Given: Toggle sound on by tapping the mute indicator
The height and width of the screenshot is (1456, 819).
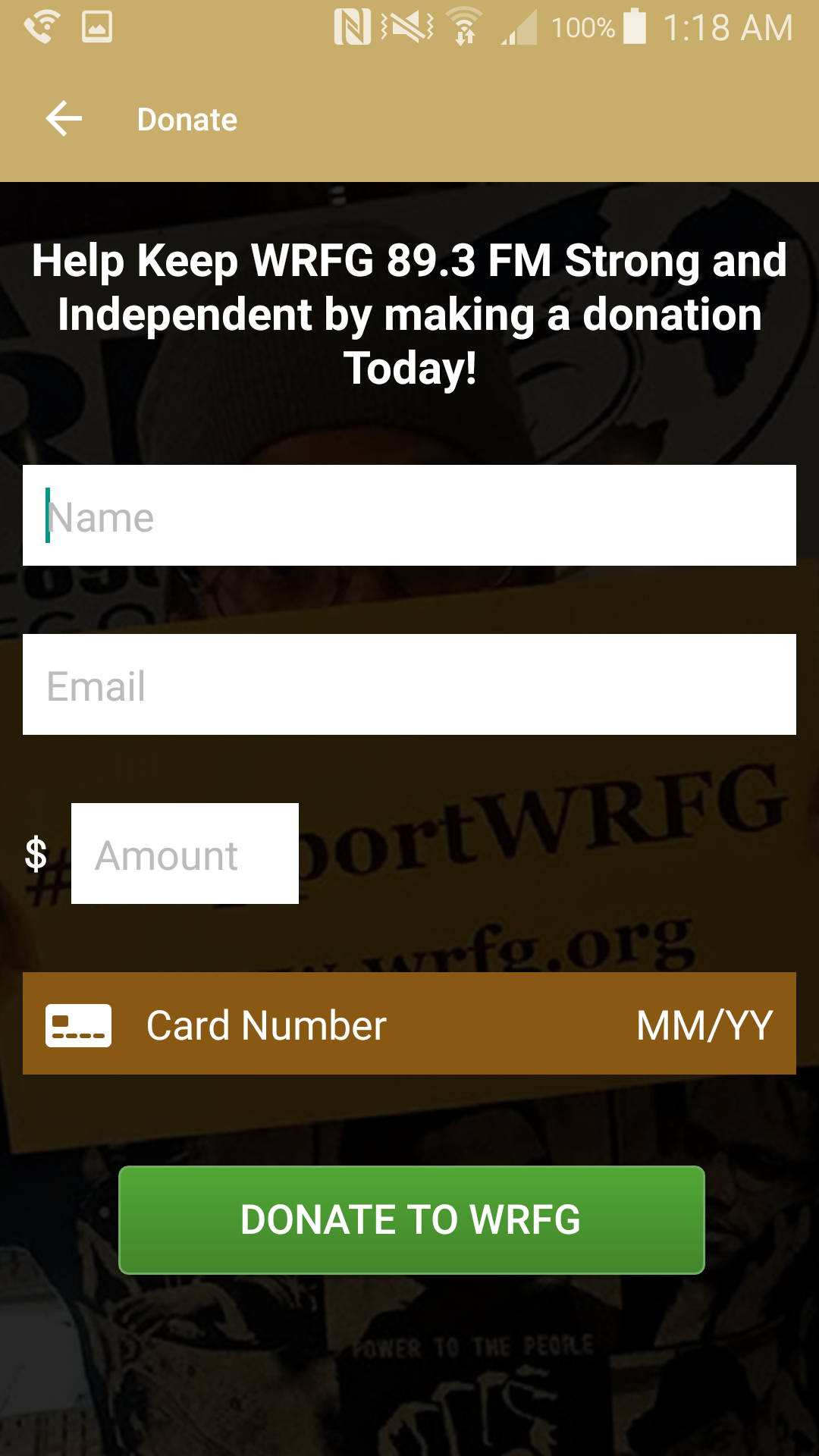Looking at the screenshot, I should (x=406, y=27).
